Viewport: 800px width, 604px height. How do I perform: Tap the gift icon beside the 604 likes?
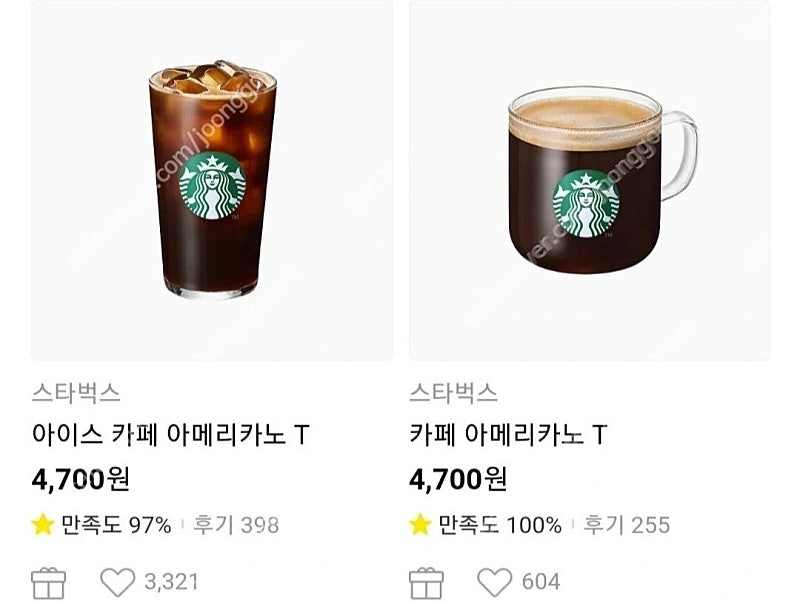427,581
